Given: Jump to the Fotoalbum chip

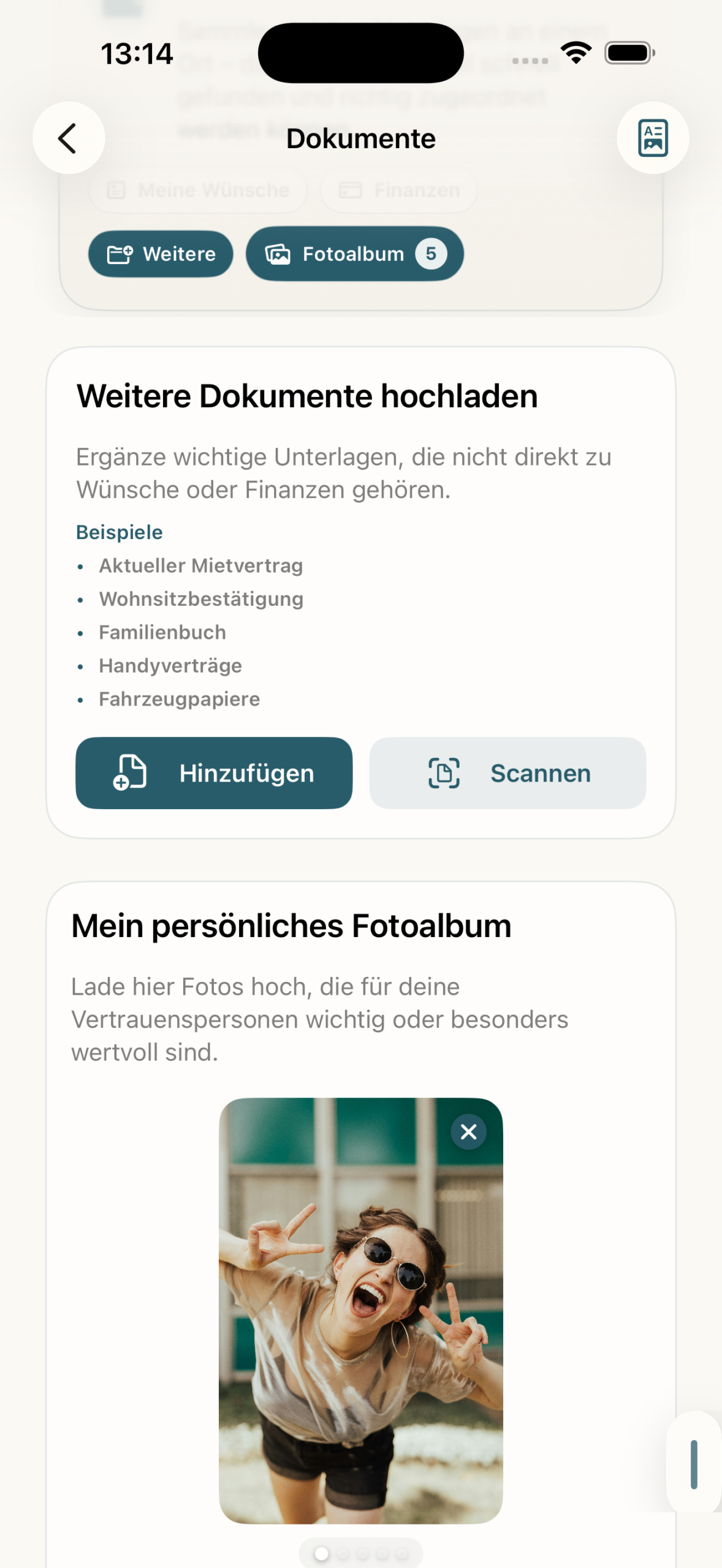Looking at the screenshot, I should 354,254.
